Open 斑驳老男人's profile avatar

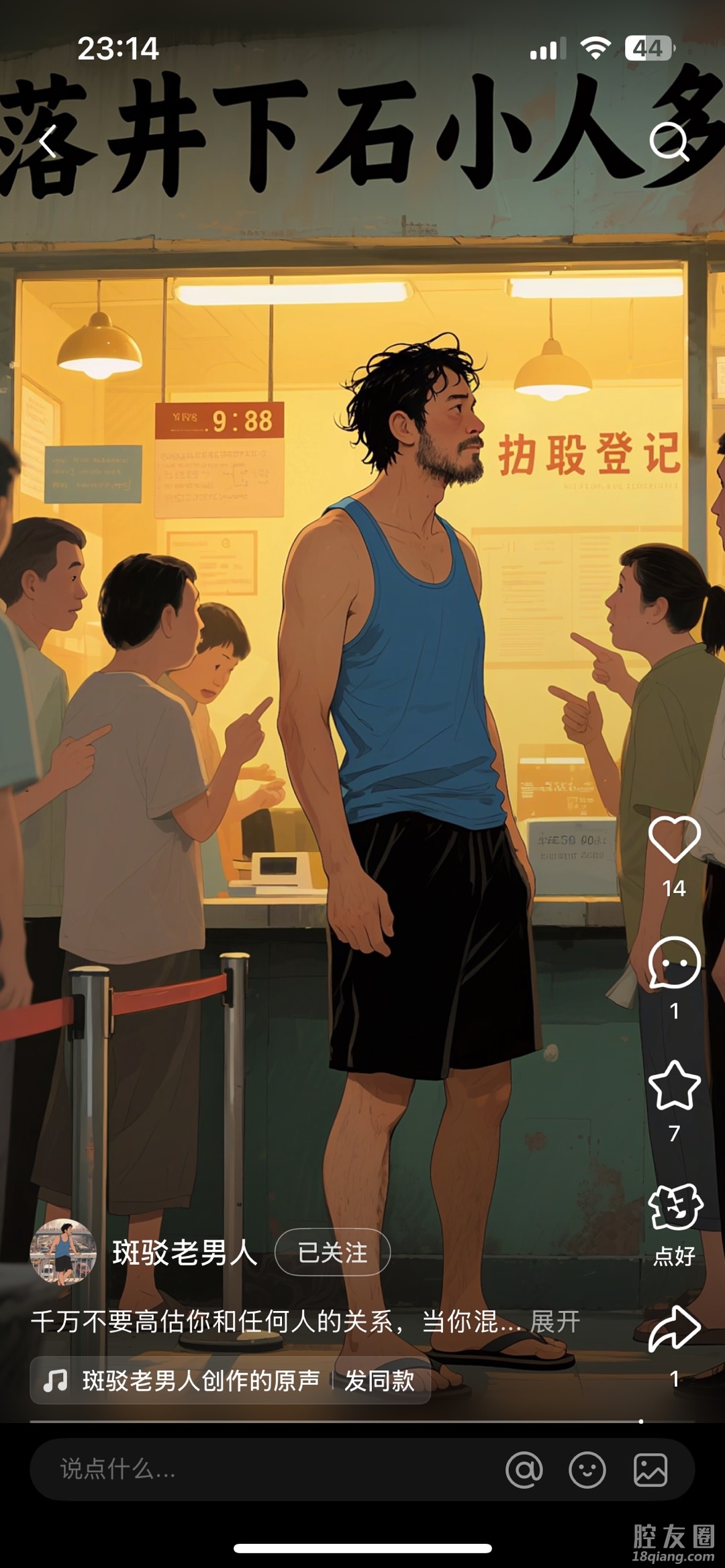pyautogui.click(x=63, y=1252)
